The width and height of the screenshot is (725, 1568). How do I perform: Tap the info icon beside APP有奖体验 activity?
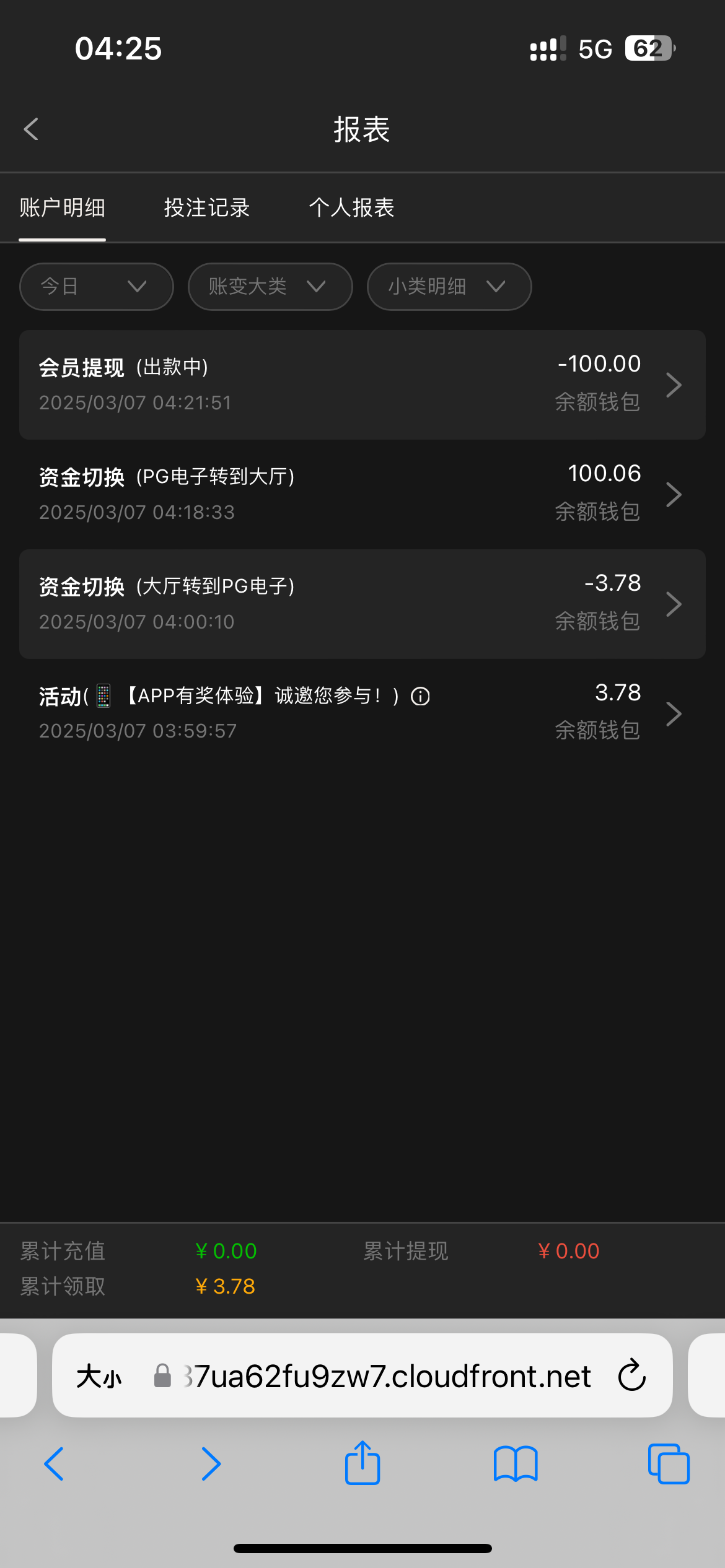(420, 697)
